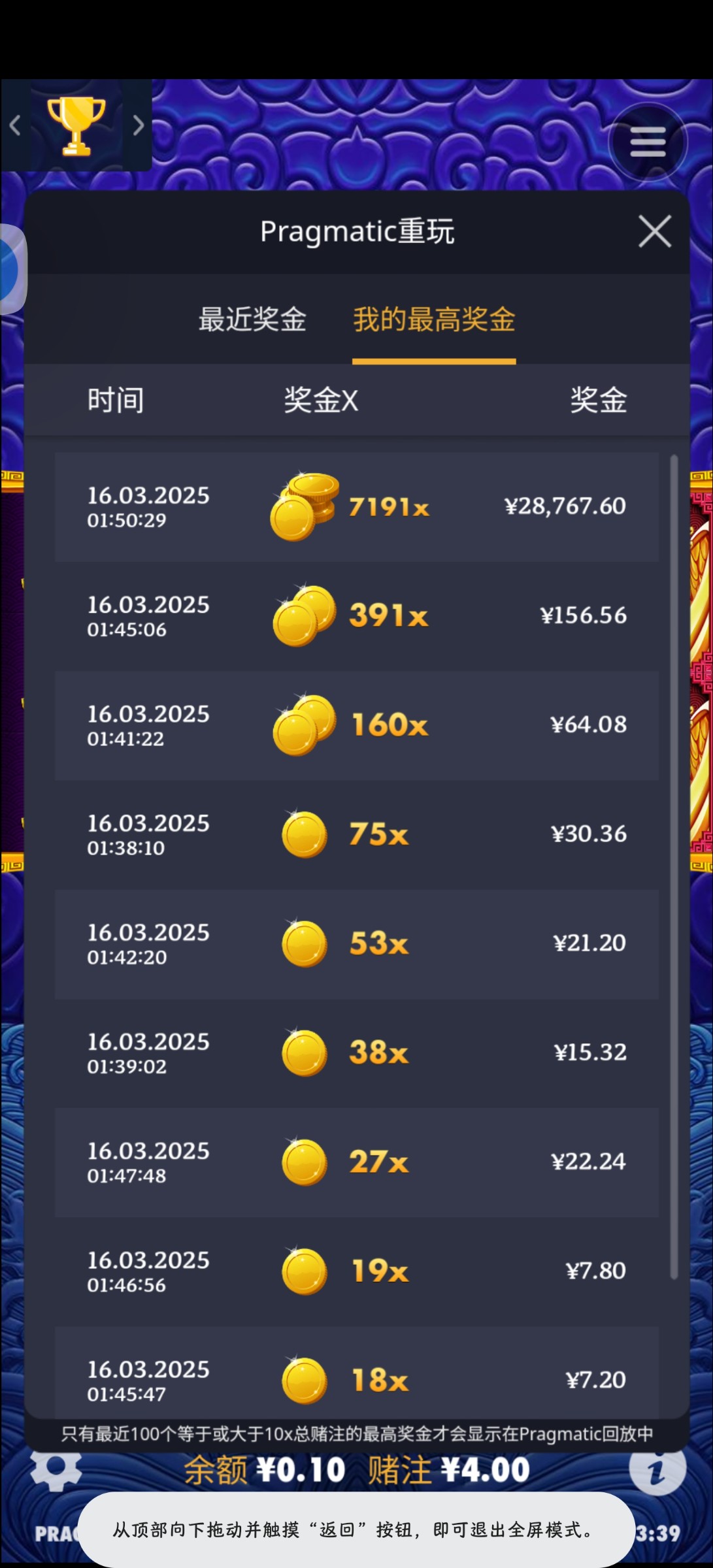713x1568 pixels.
Task: Replay the 27x win of ¥22.24
Action: pos(356,1162)
